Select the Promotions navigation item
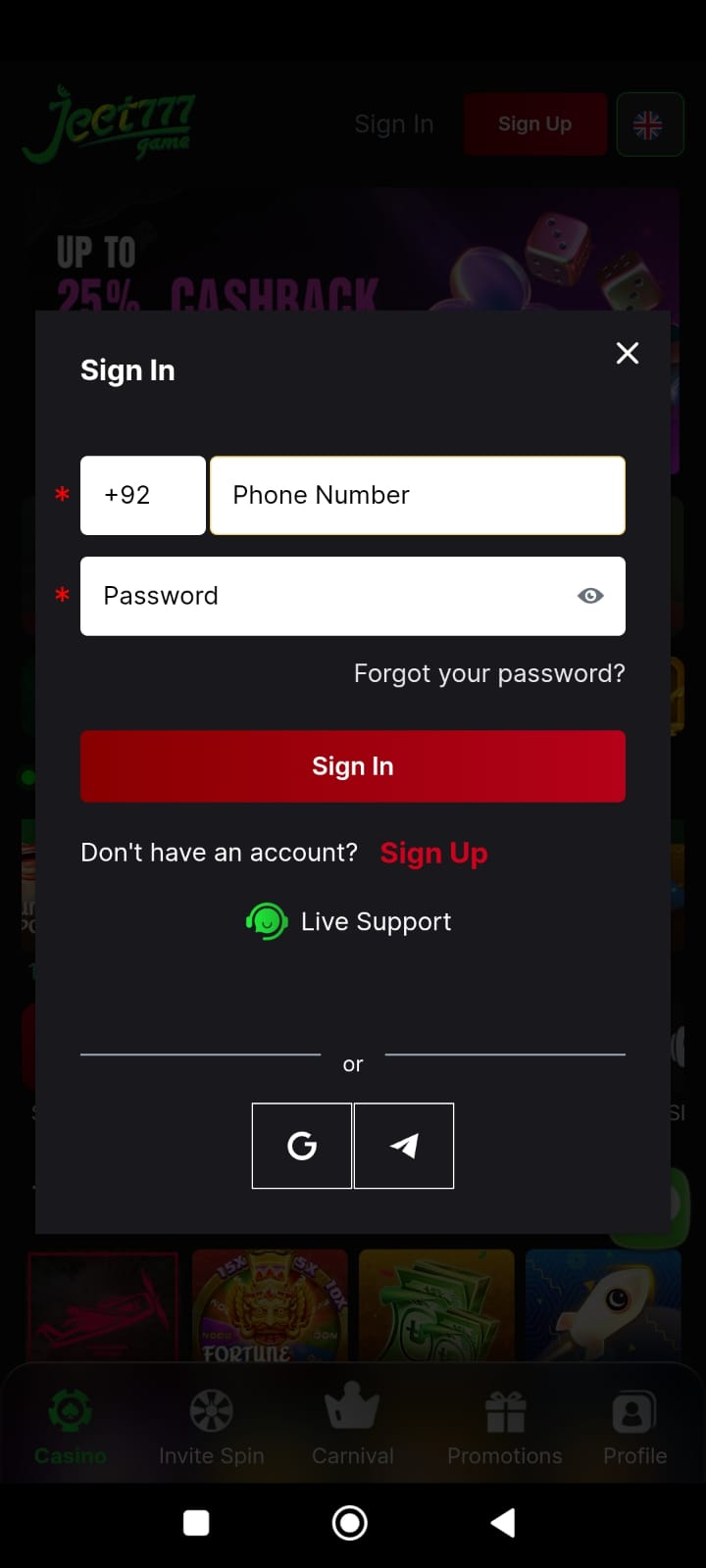Viewport: 706px width, 1568px height. pos(504,1426)
